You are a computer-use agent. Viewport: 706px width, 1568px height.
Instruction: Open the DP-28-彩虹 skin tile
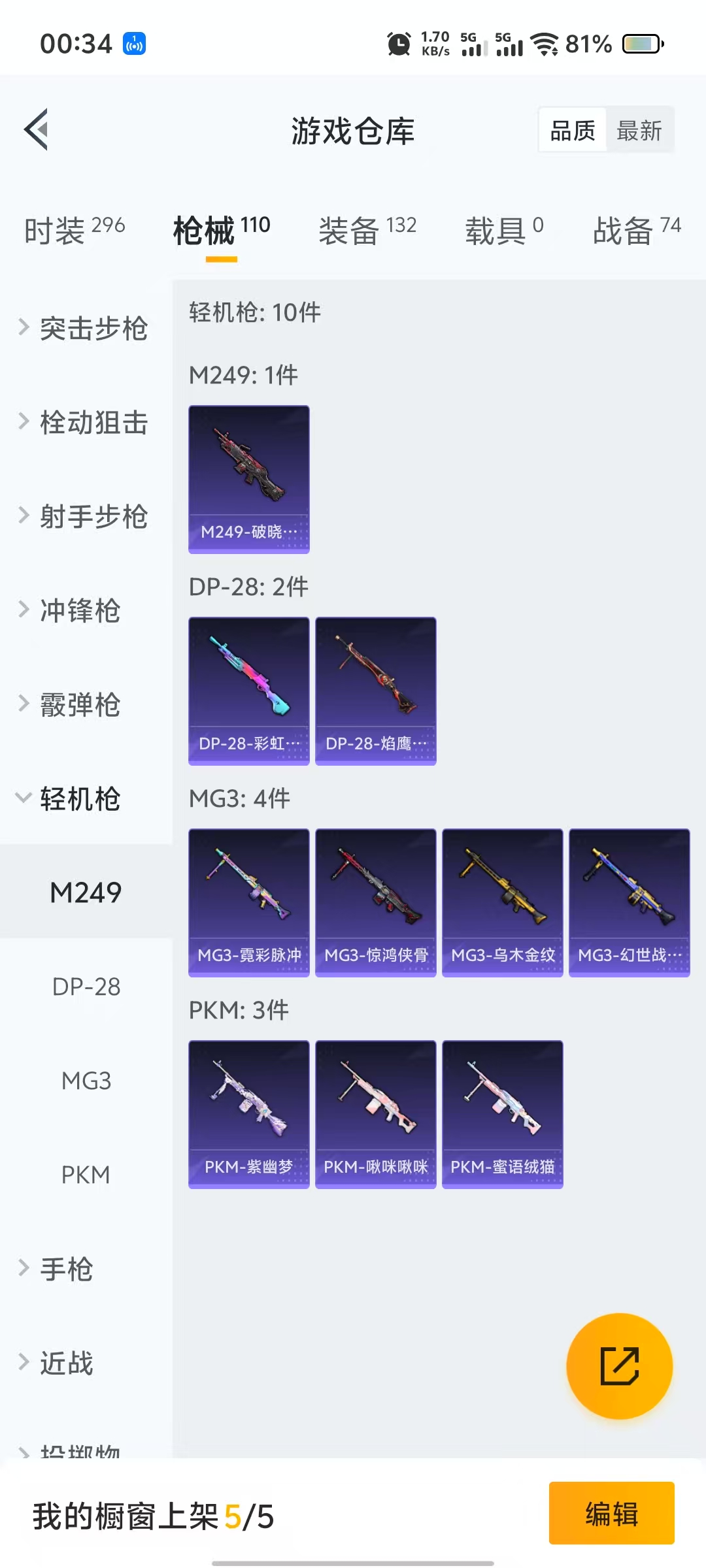(249, 691)
